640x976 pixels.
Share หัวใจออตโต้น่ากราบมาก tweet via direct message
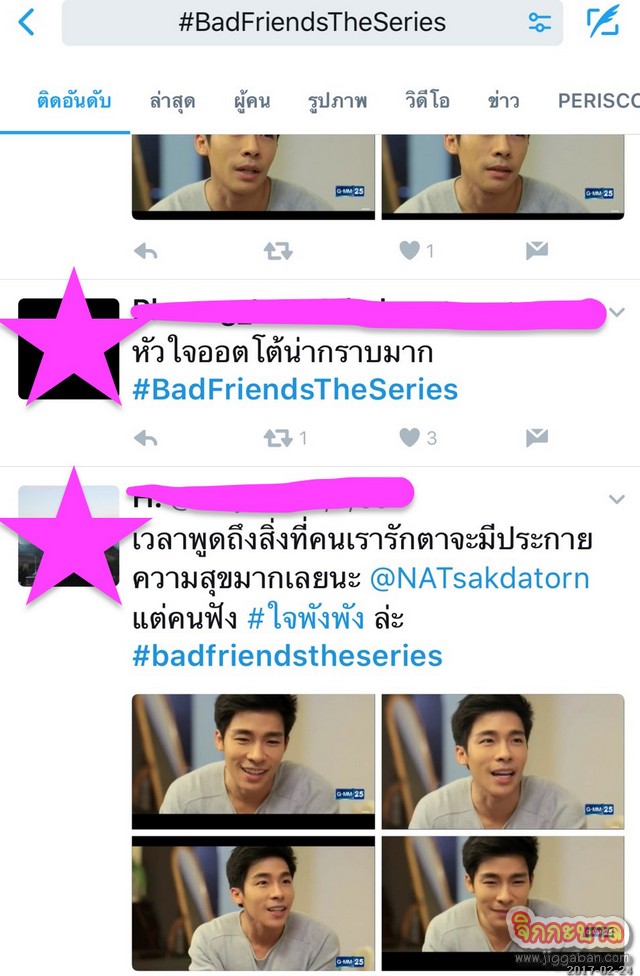point(537,437)
